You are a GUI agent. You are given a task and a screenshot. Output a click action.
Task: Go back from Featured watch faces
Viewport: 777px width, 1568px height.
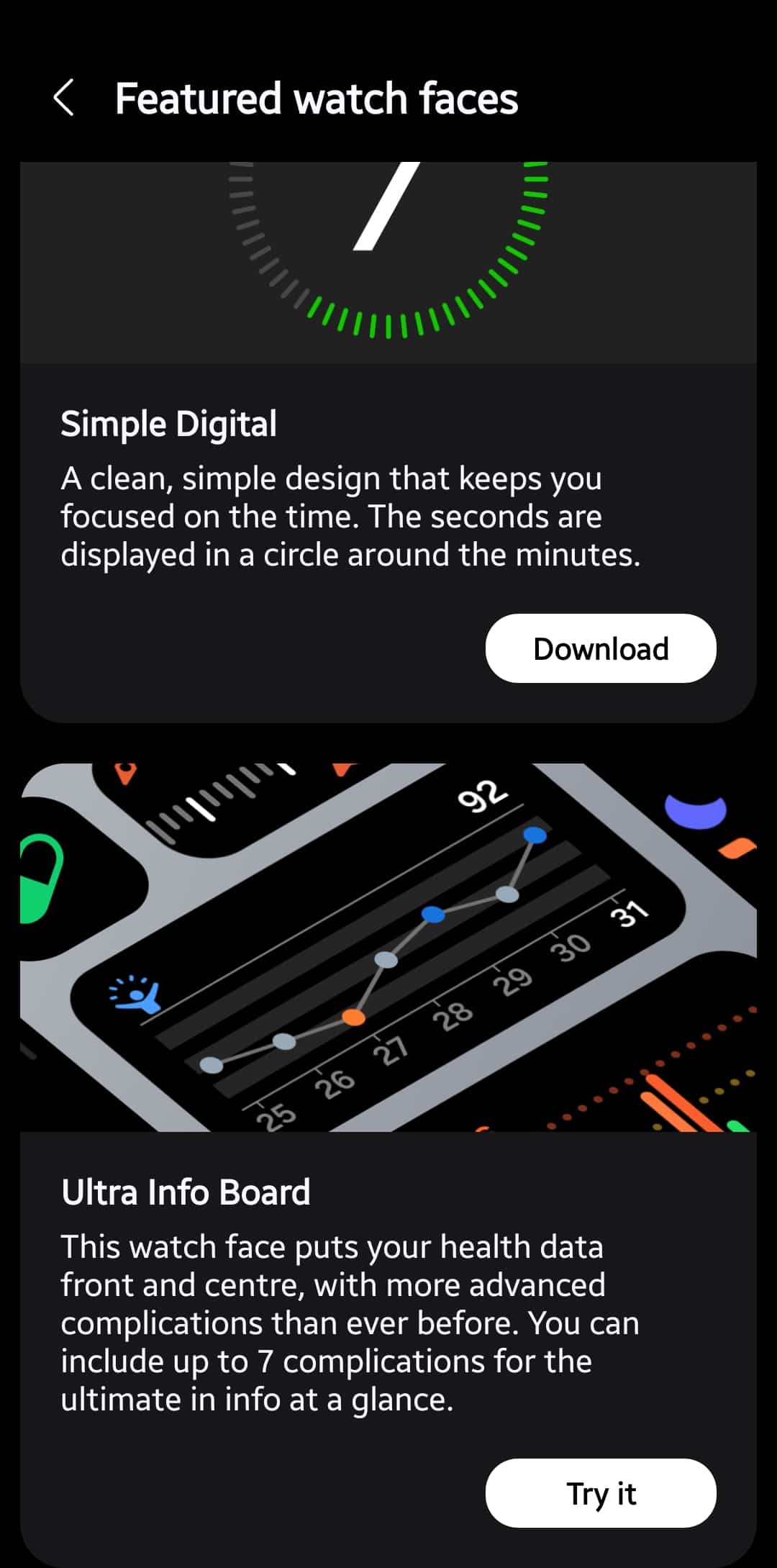coord(64,98)
